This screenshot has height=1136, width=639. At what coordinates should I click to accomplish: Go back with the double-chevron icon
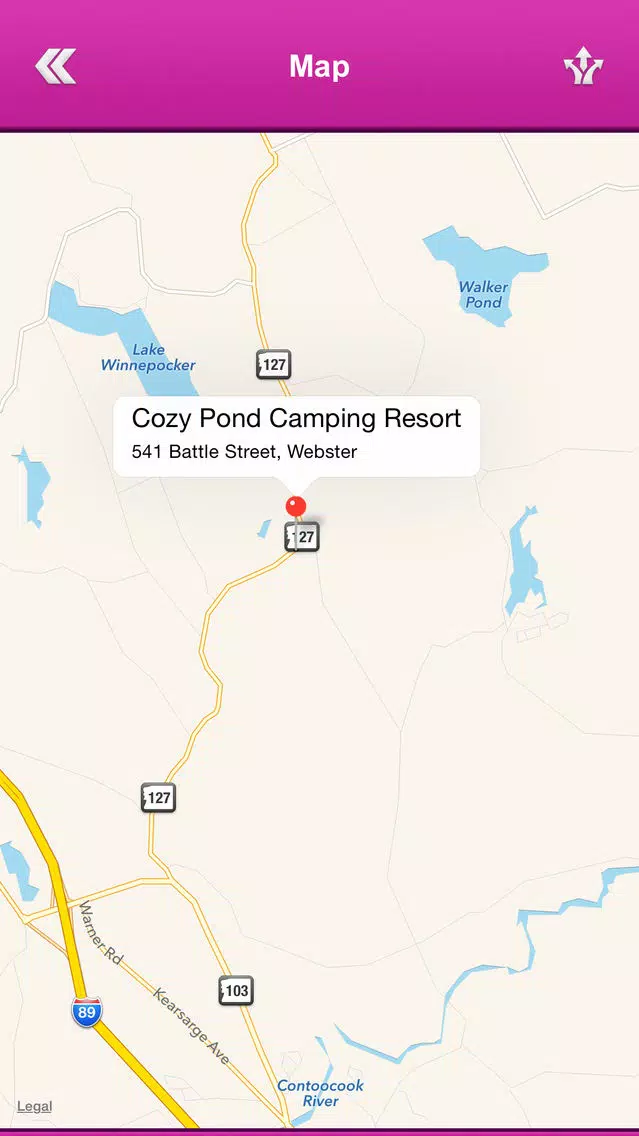tap(56, 67)
